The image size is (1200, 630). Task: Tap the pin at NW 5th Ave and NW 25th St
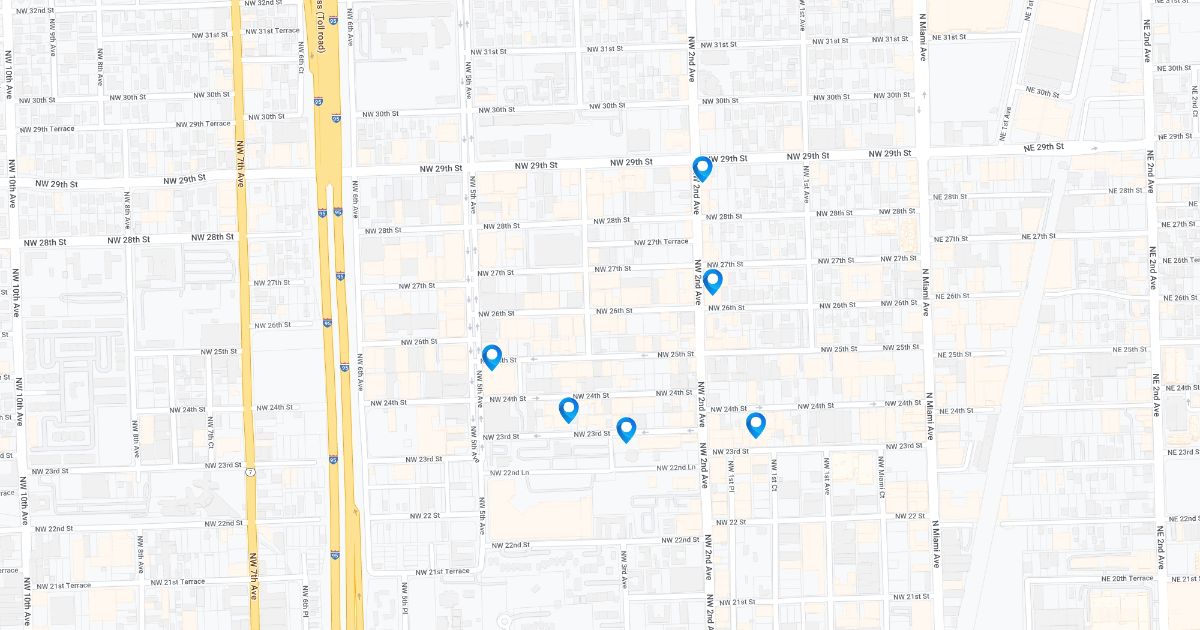pos(491,356)
